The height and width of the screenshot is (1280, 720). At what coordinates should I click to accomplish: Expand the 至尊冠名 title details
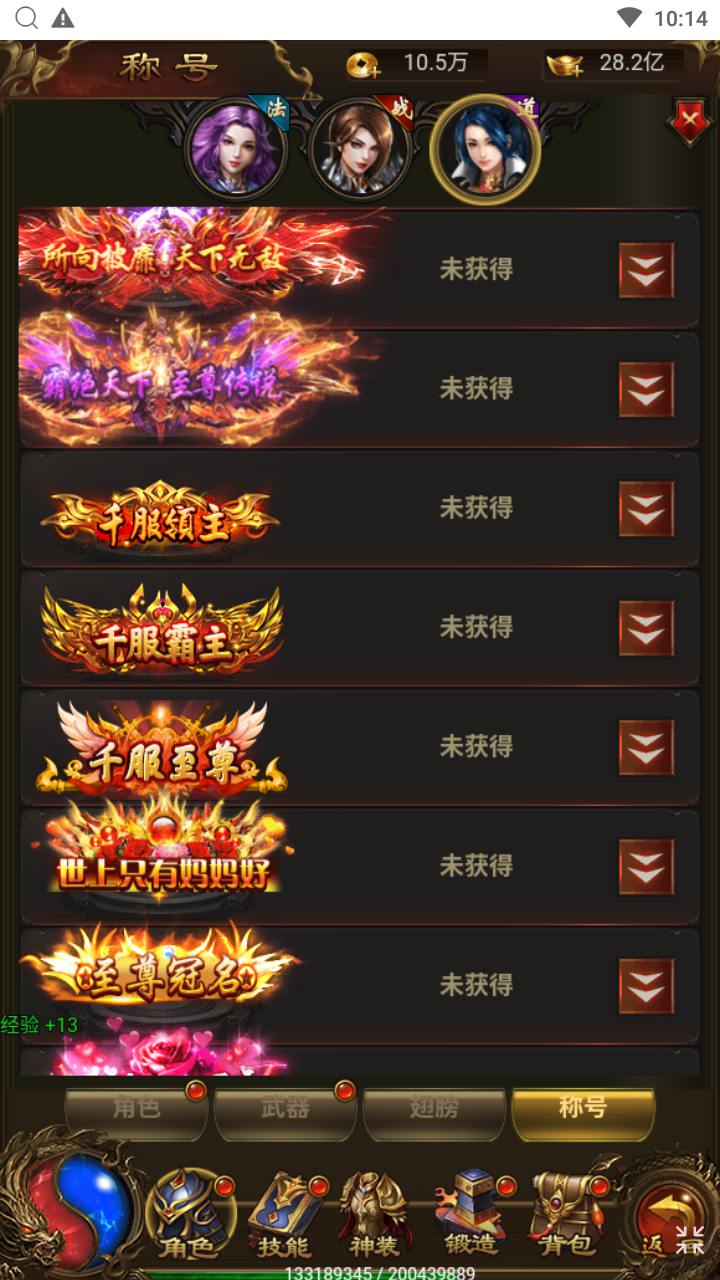pyautogui.click(x=646, y=986)
